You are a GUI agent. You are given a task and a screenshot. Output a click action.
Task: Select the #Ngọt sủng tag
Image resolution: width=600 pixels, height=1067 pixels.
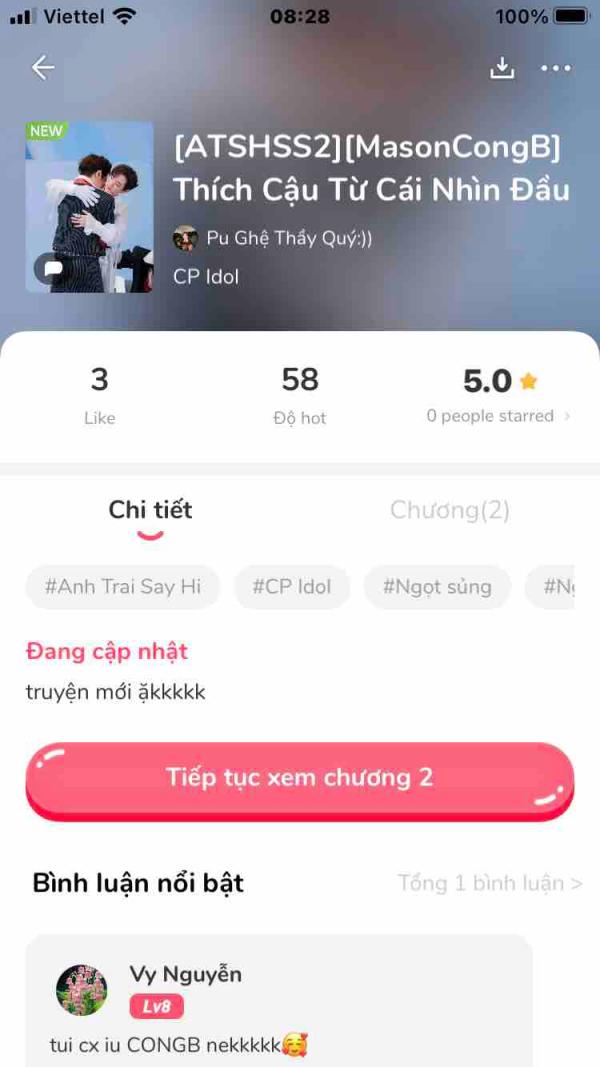tap(437, 587)
